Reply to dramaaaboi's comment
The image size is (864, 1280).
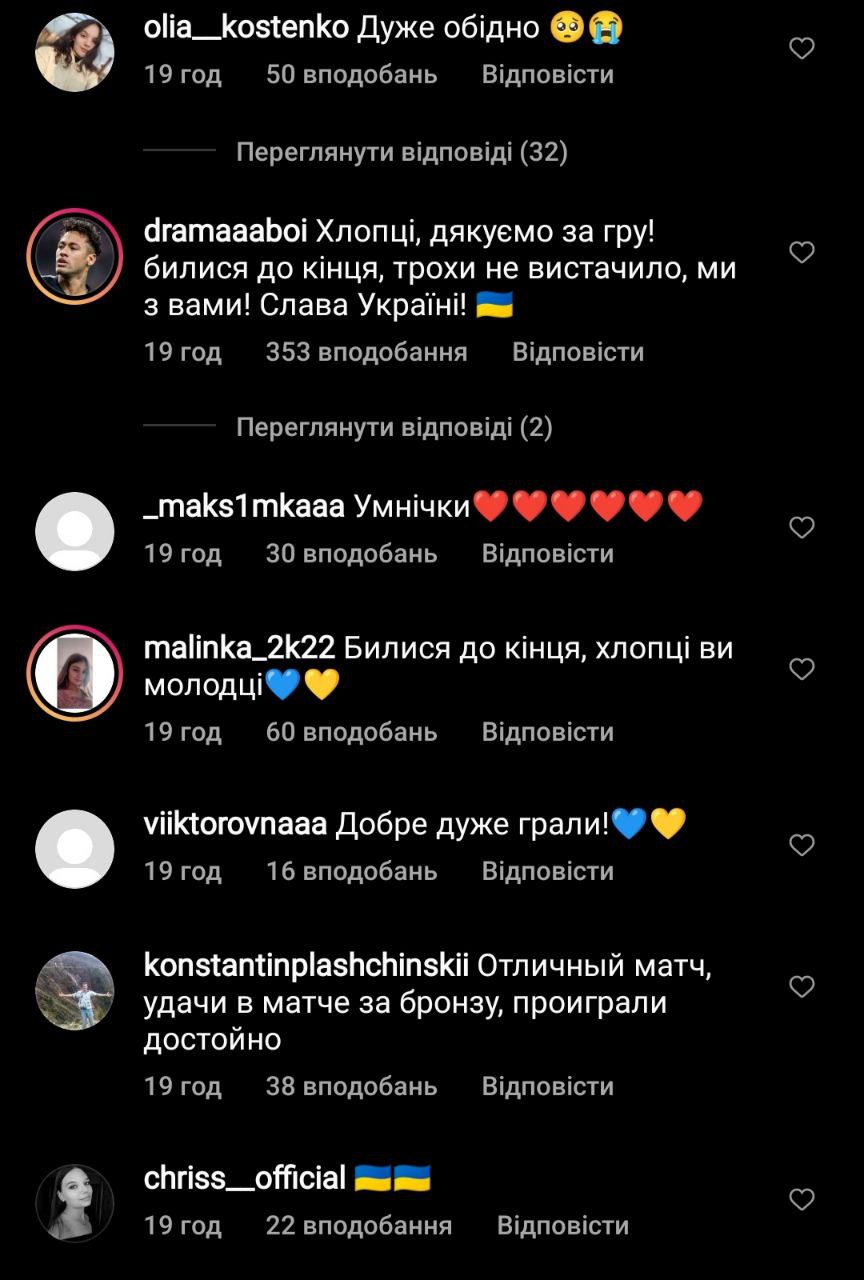(577, 352)
